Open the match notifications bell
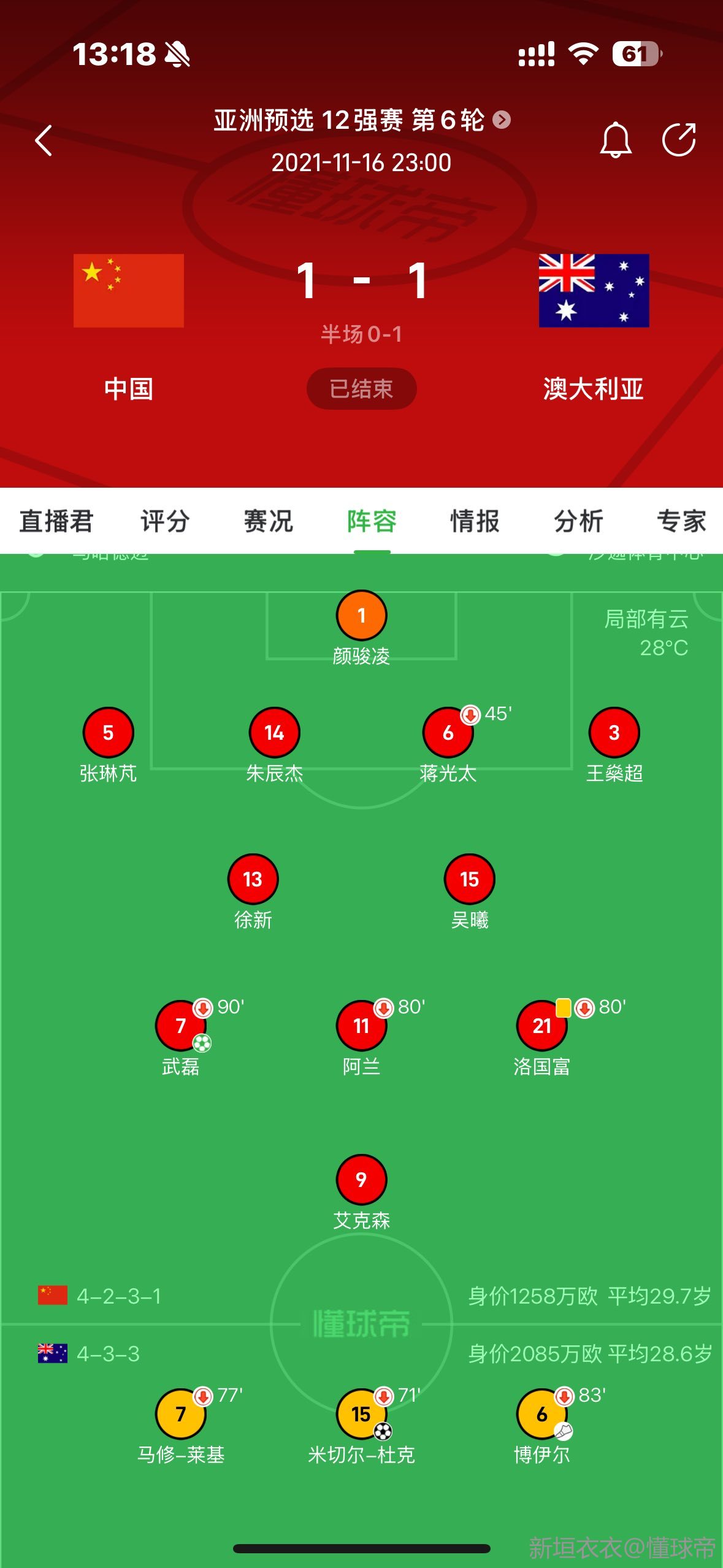Screen dimensions: 723x1568 click(x=615, y=140)
